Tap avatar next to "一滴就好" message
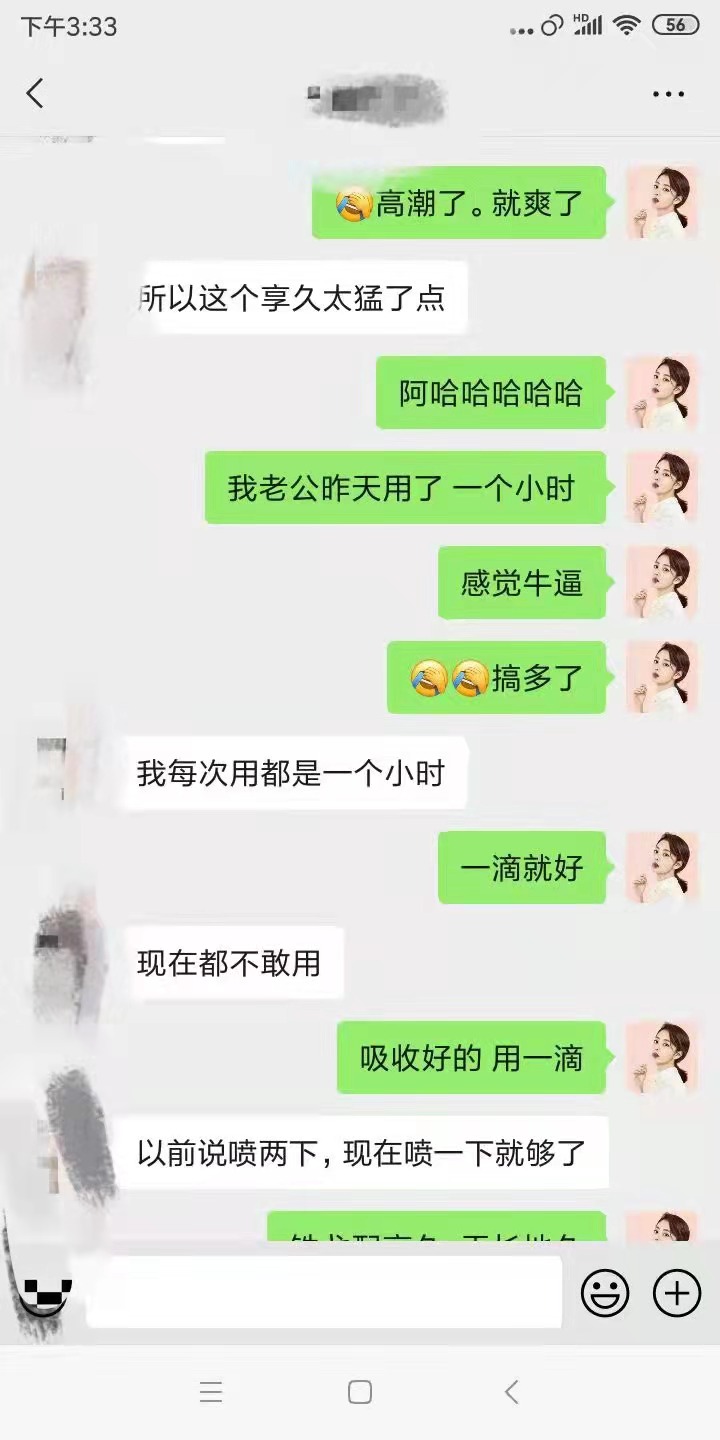The height and width of the screenshot is (1440, 720). 662,867
